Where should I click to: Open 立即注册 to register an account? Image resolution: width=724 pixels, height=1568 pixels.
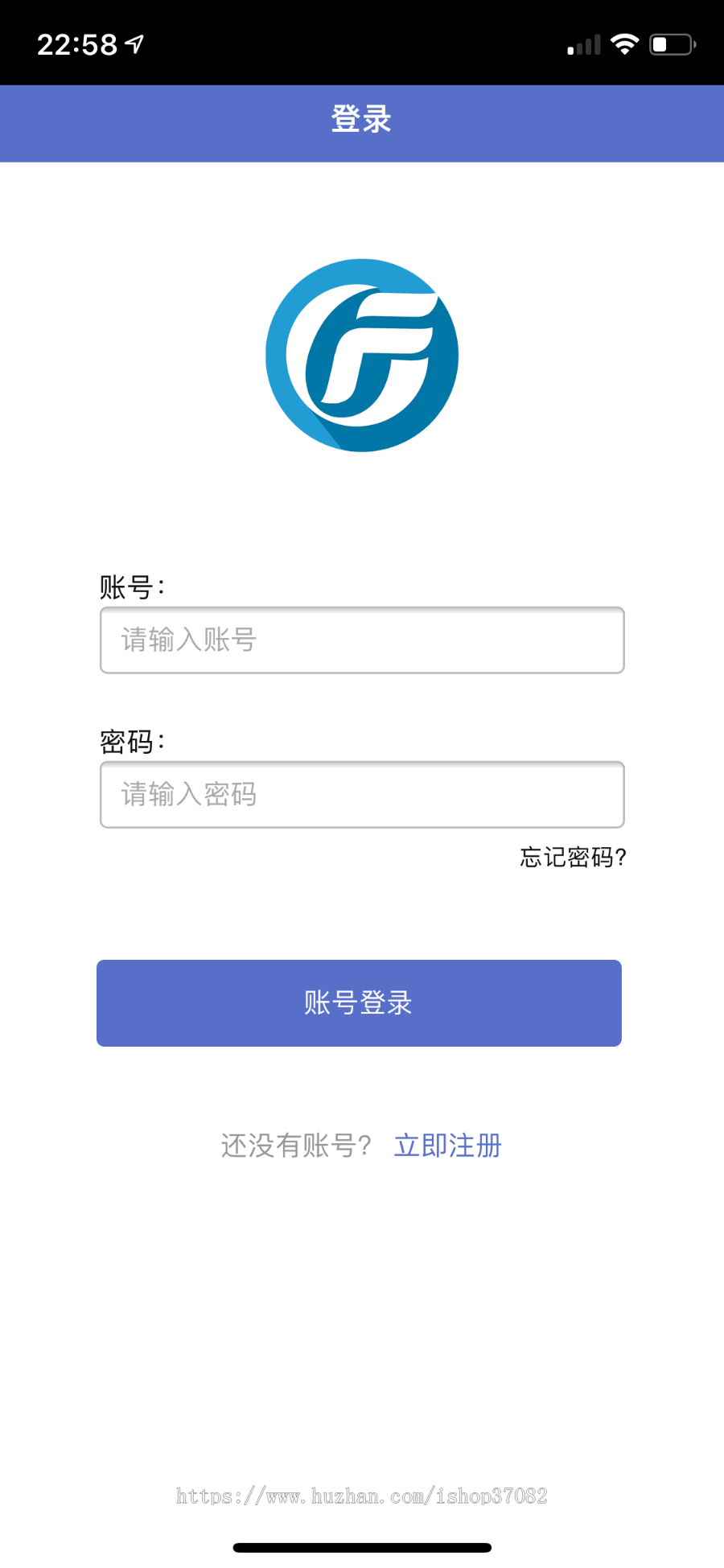(447, 1146)
